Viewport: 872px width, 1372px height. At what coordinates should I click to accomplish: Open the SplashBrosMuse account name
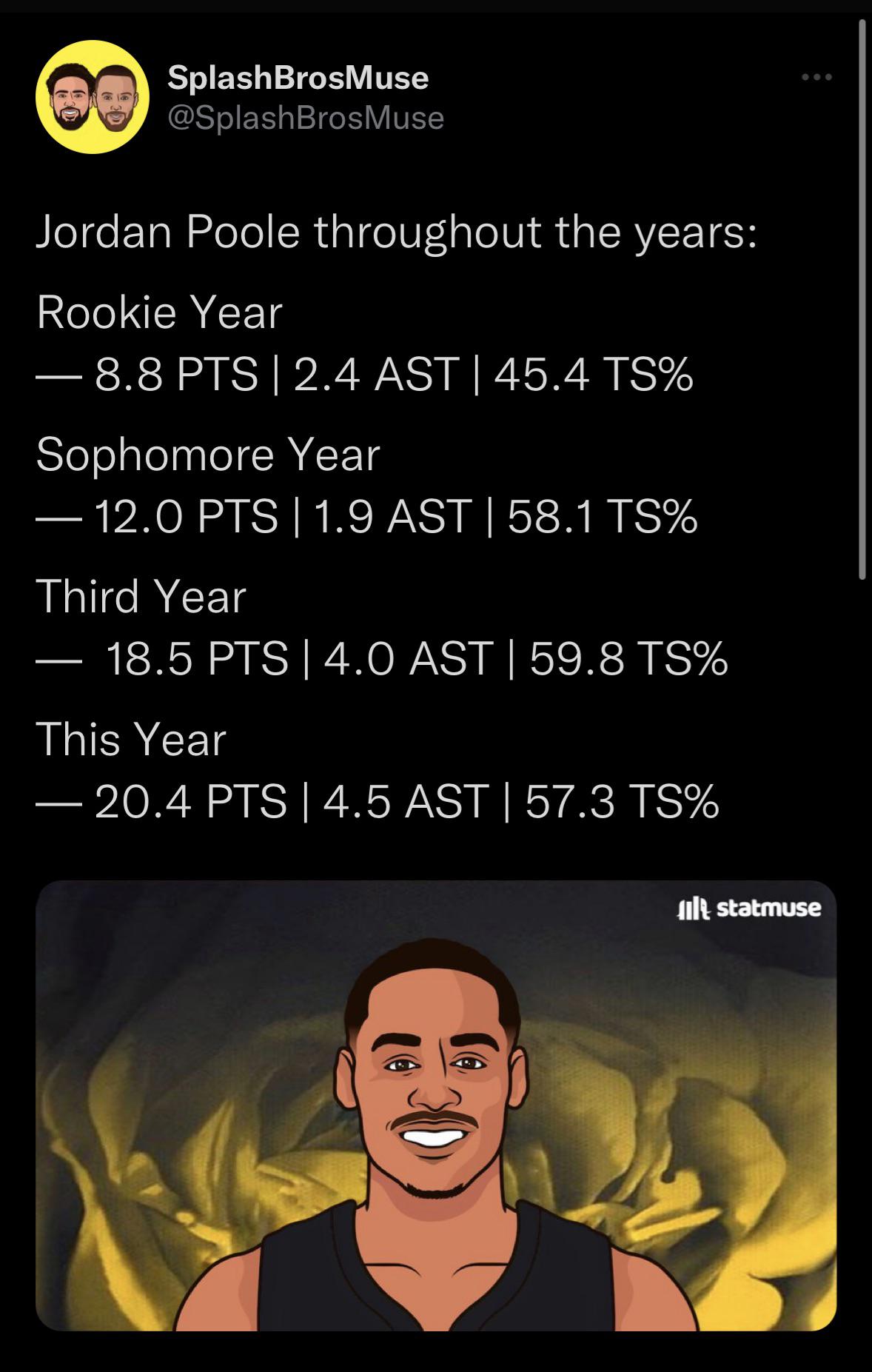298,78
